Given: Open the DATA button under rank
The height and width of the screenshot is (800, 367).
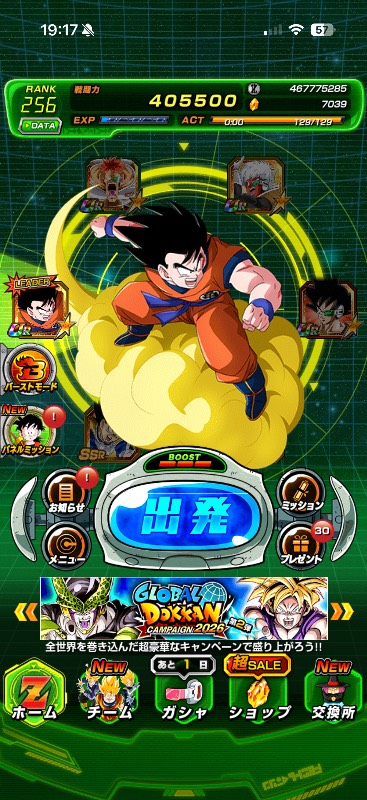Looking at the screenshot, I should pos(39,126).
